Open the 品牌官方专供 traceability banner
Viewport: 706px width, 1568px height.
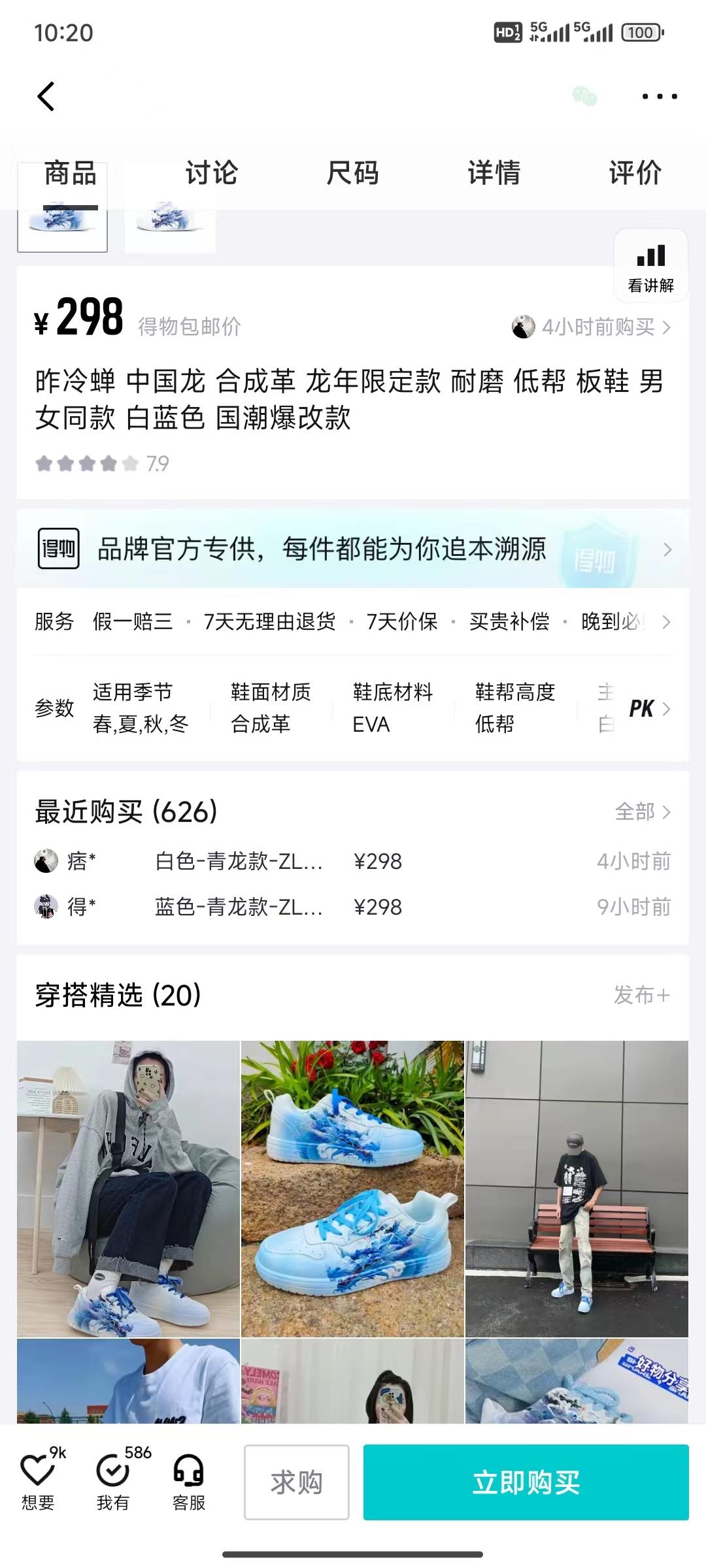(x=353, y=549)
